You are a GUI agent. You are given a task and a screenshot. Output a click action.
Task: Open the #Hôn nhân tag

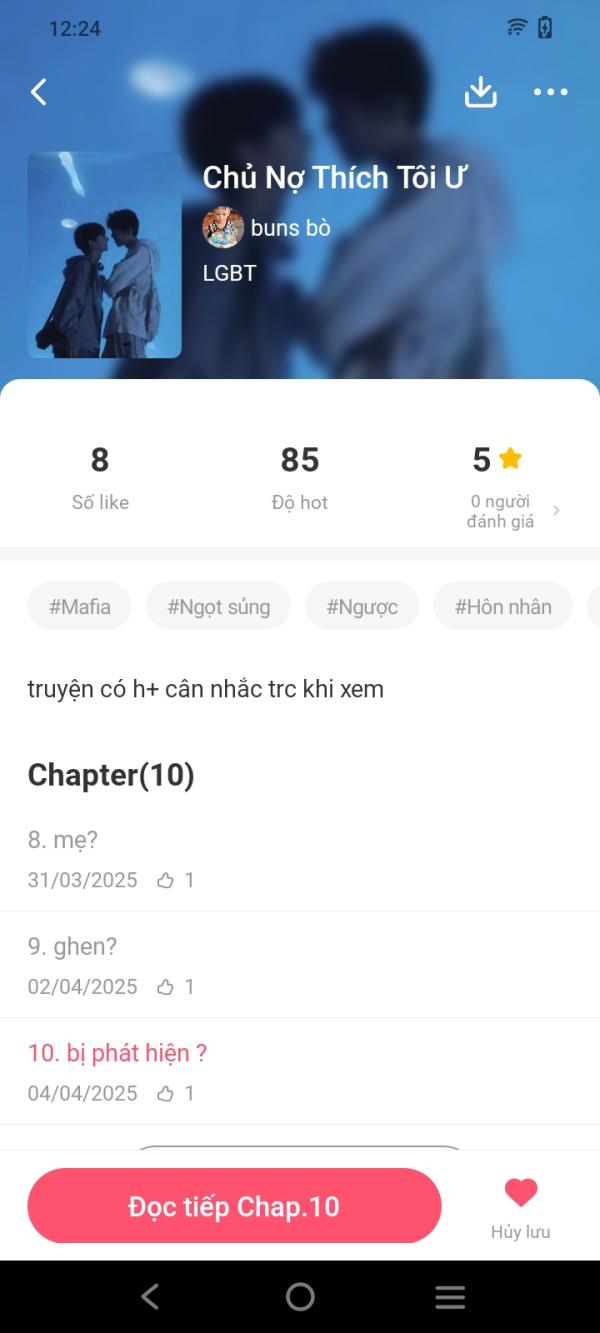[x=503, y=606]
